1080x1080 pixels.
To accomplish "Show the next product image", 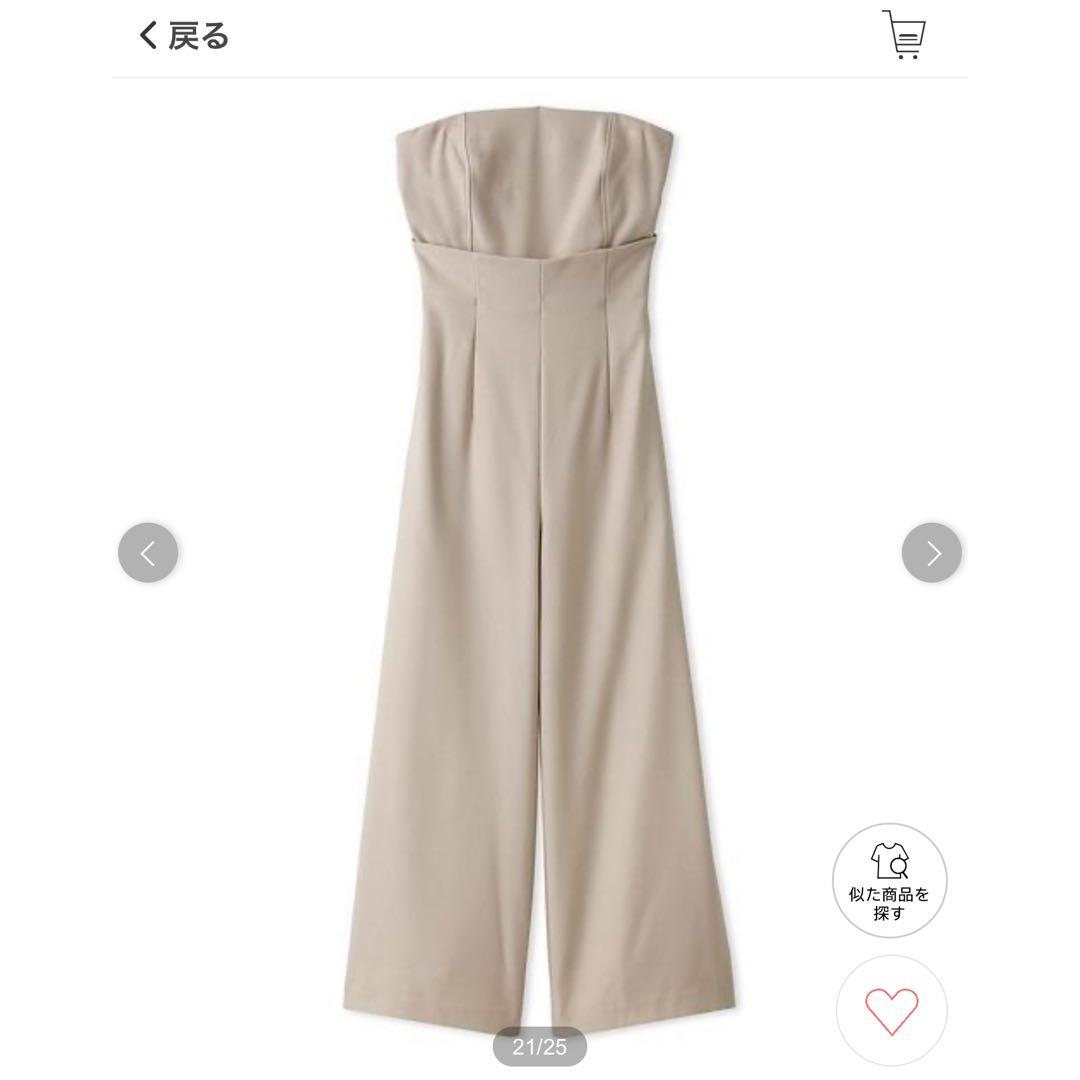I will pyautogui.click(x=931, y=552).
